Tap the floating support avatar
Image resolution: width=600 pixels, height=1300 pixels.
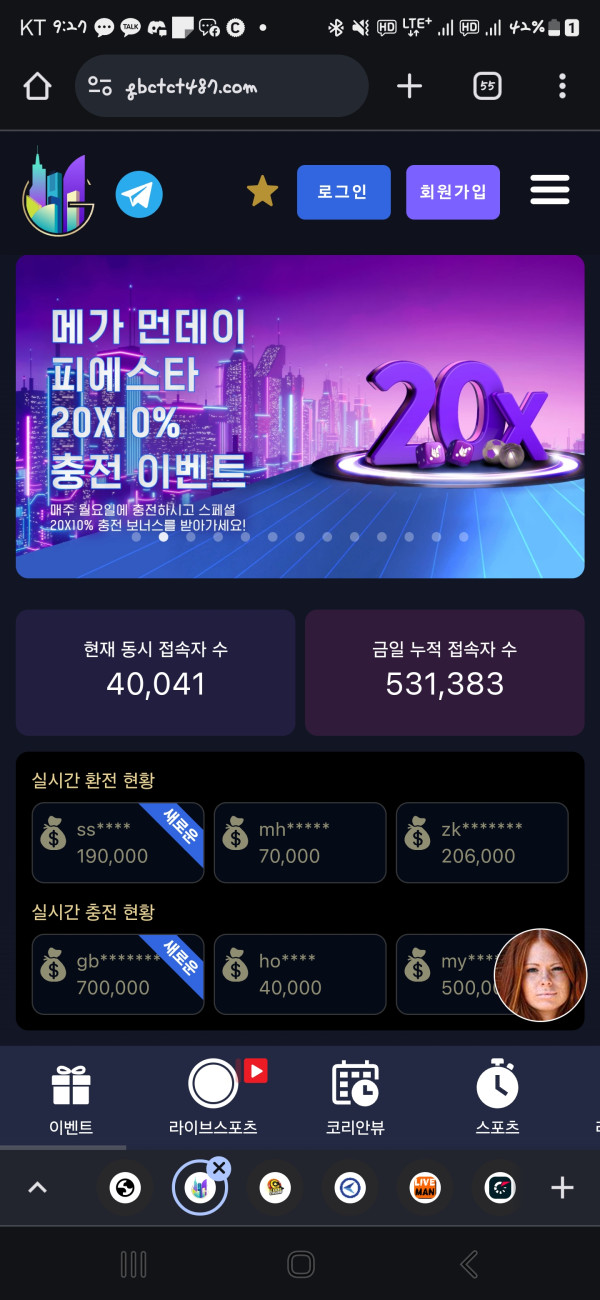[541, 975]
